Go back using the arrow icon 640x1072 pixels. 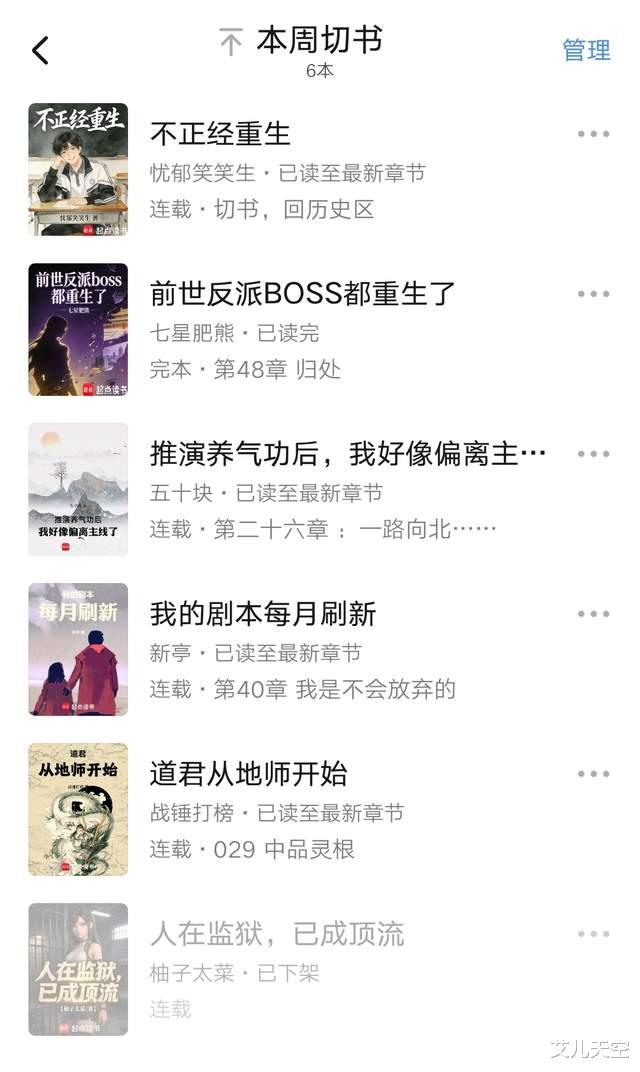point(40,50)
